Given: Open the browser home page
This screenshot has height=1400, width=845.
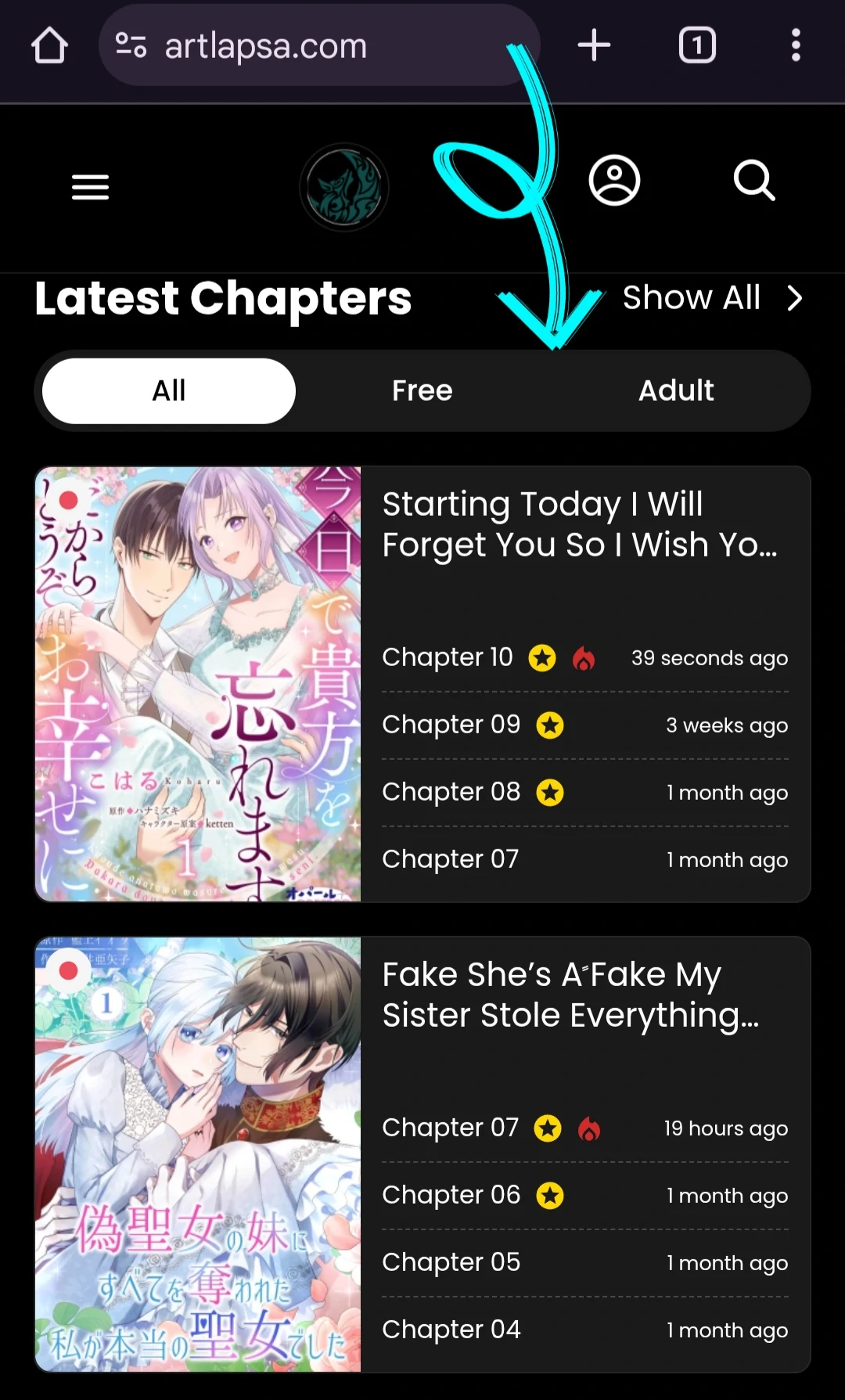Looking at the screenshot, I should tap(49, 45).
